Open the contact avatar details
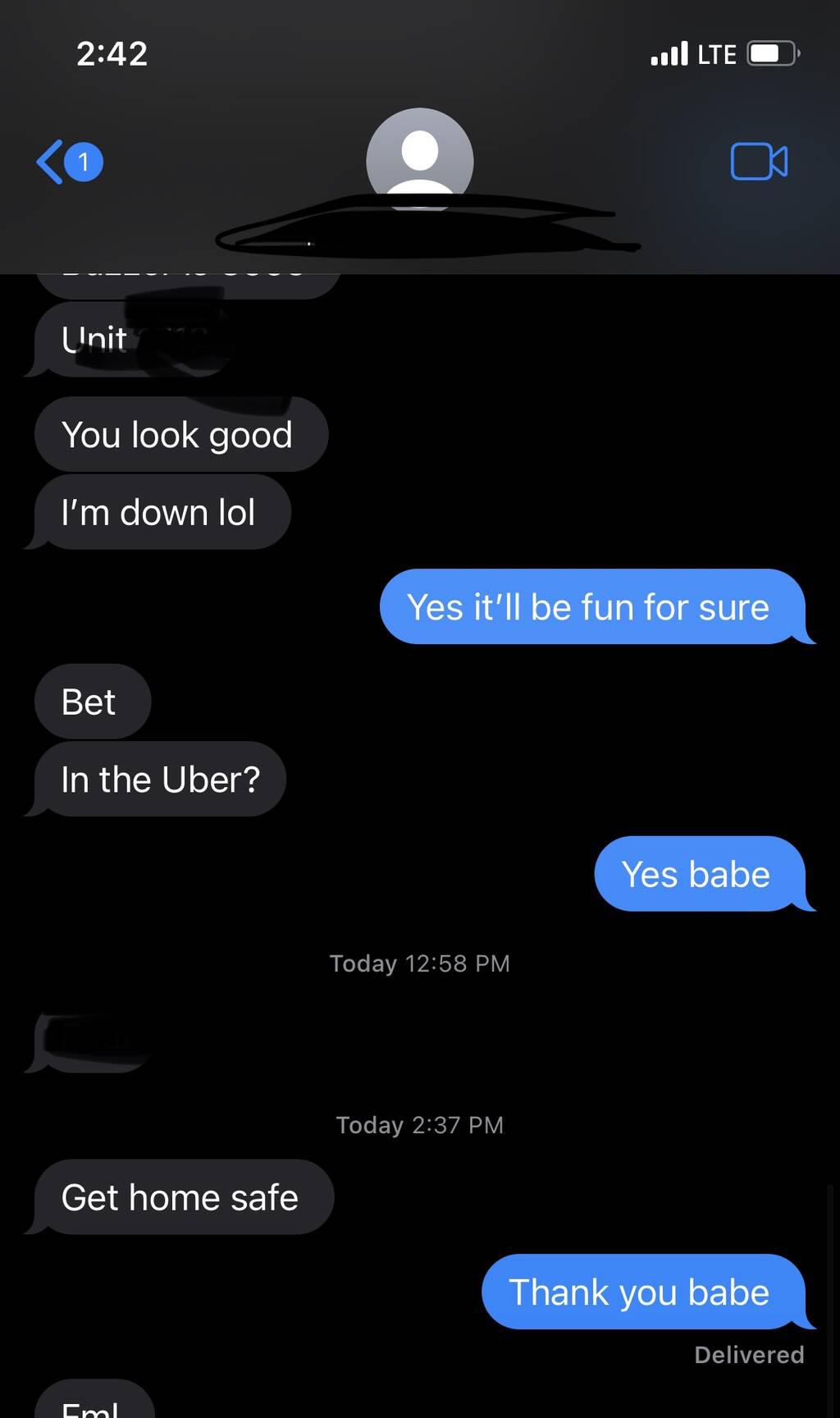 tap(419, 158)
